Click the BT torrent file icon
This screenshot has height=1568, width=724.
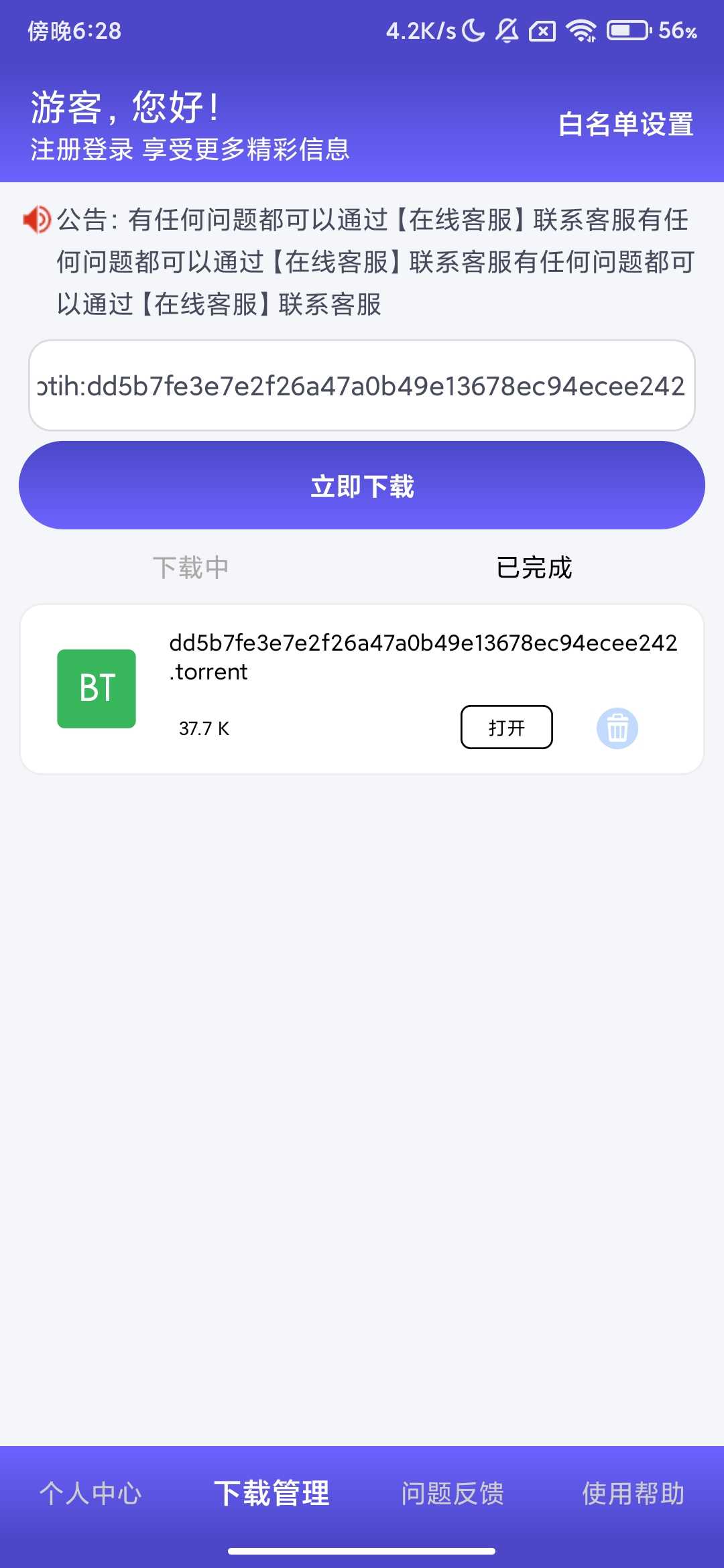pyautogui.click(x=97, y=688)
